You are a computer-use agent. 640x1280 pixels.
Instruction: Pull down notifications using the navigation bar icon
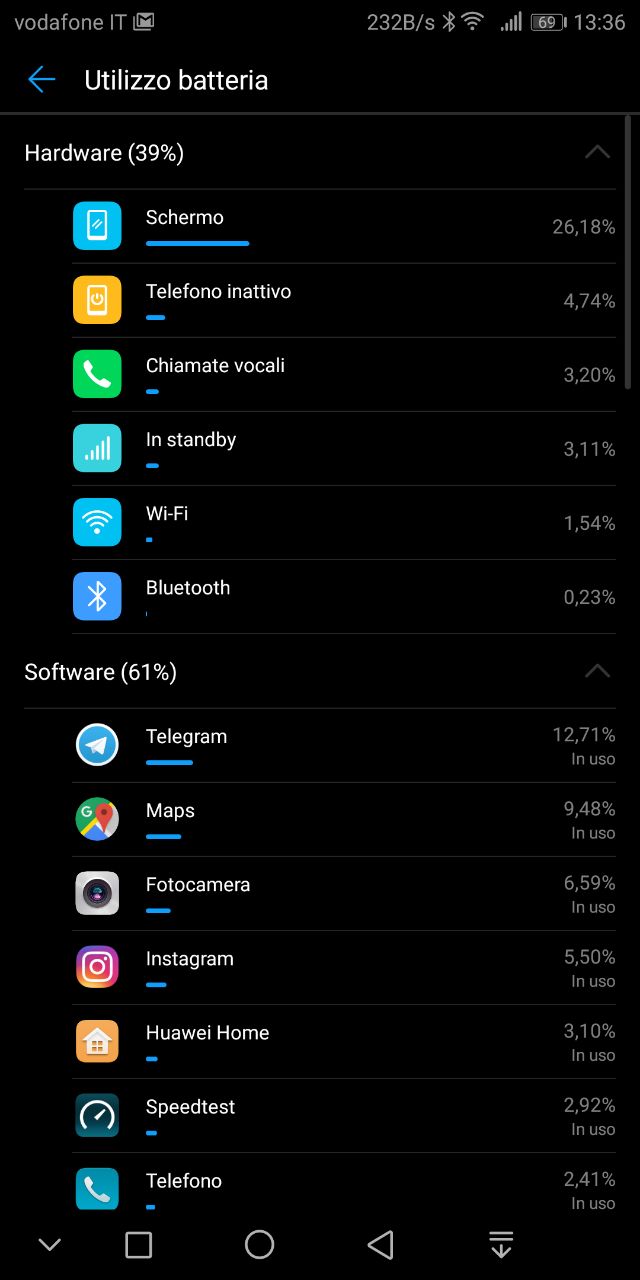click(x=501, y=1244)
